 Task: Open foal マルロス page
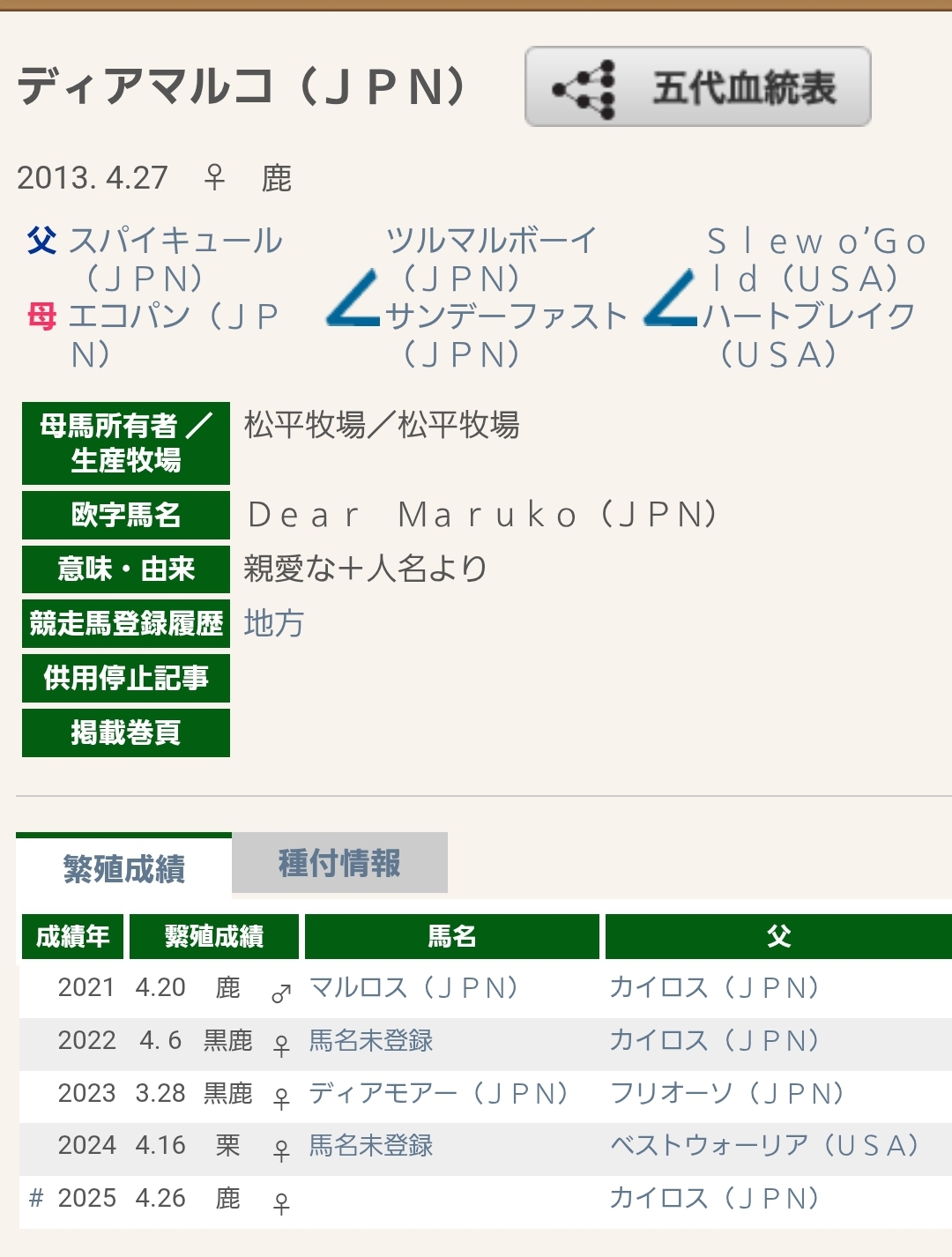click(x=413, y=987)
